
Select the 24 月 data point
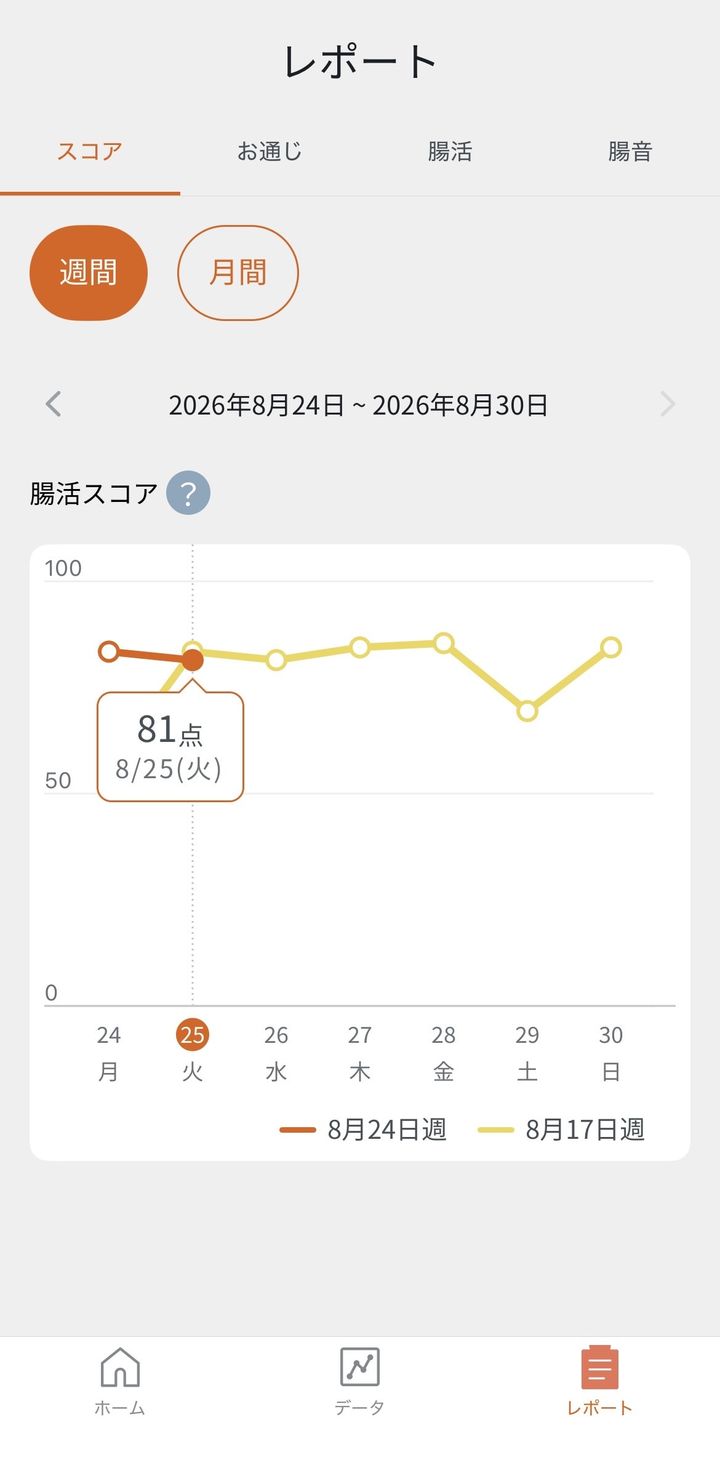(109, 652)
